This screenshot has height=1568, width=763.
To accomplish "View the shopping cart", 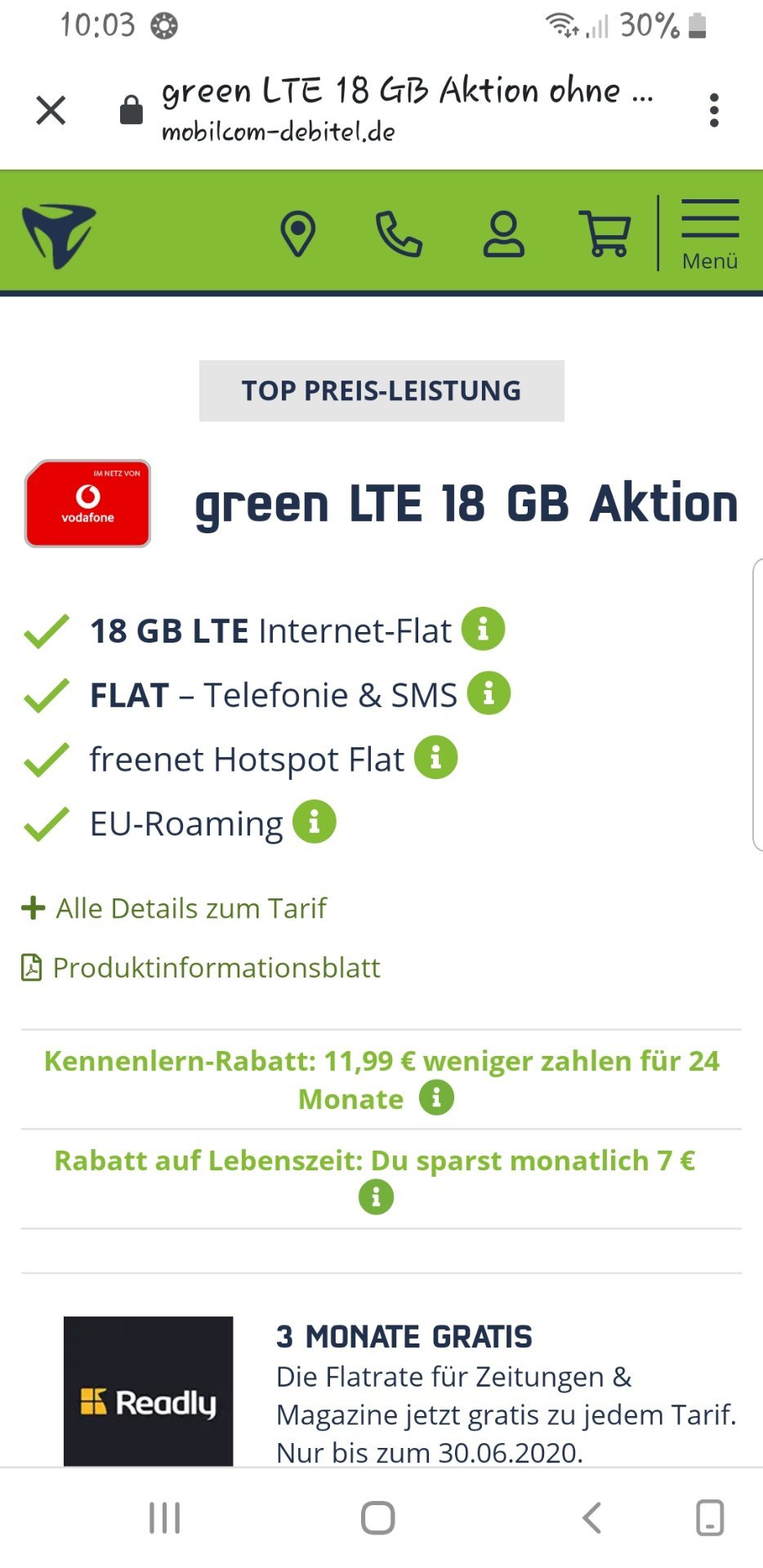I will 605,233.
